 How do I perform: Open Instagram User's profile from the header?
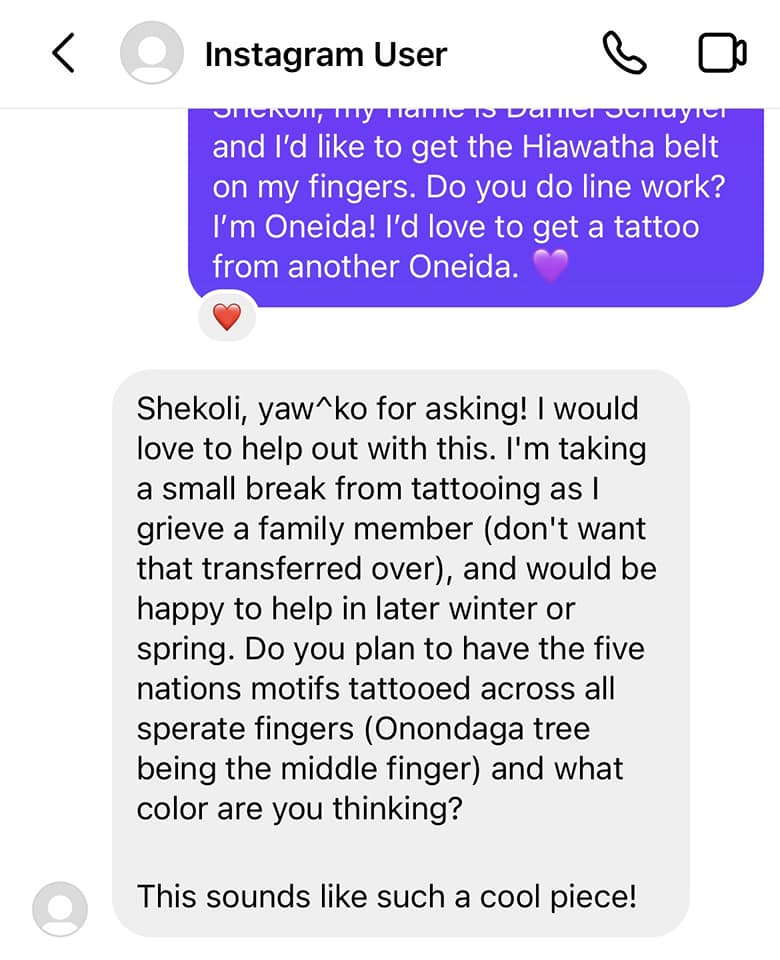tap(325, 54)
